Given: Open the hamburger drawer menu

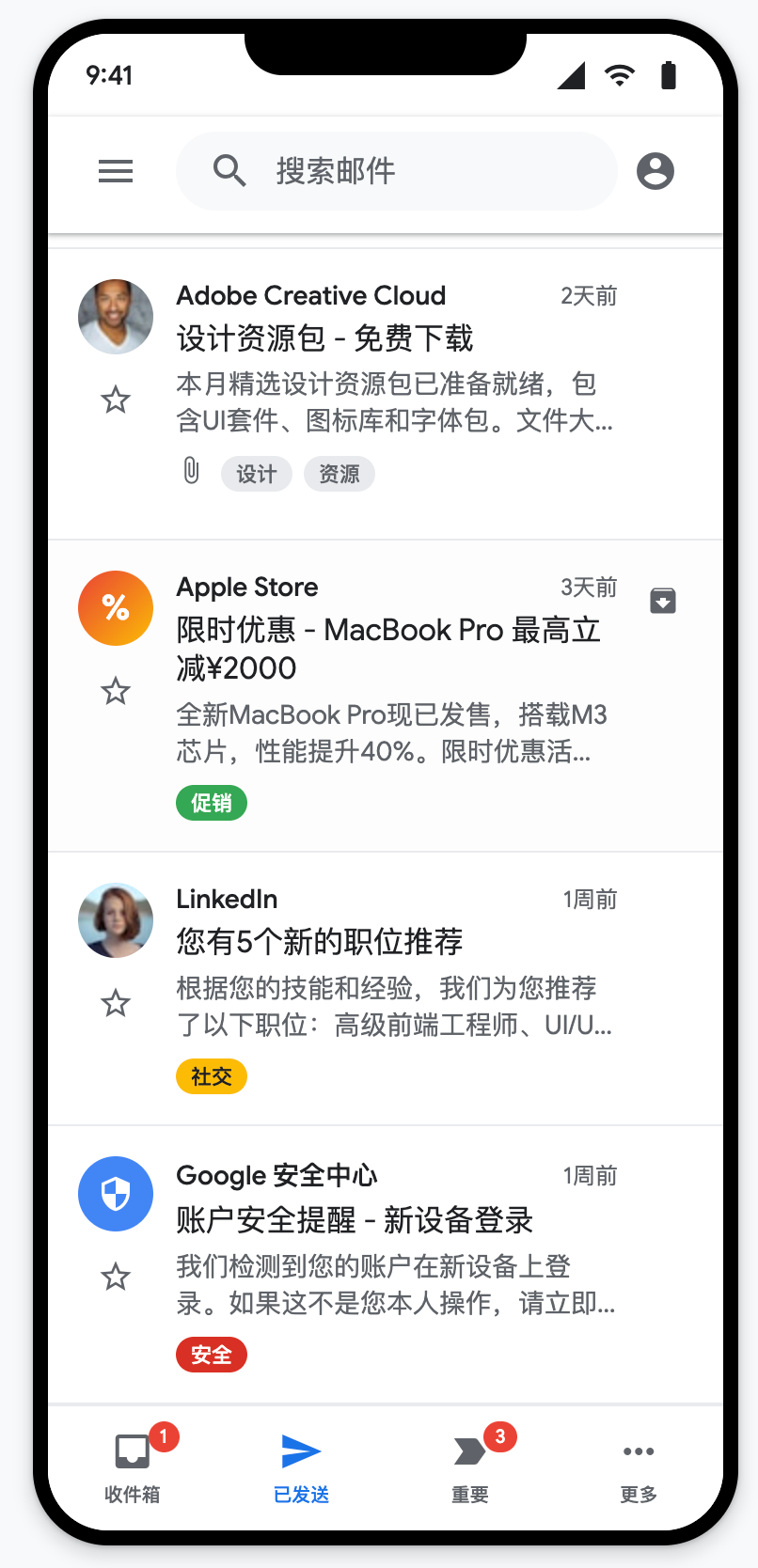Looking at the screenshot, I should click(x=116, y=171).
